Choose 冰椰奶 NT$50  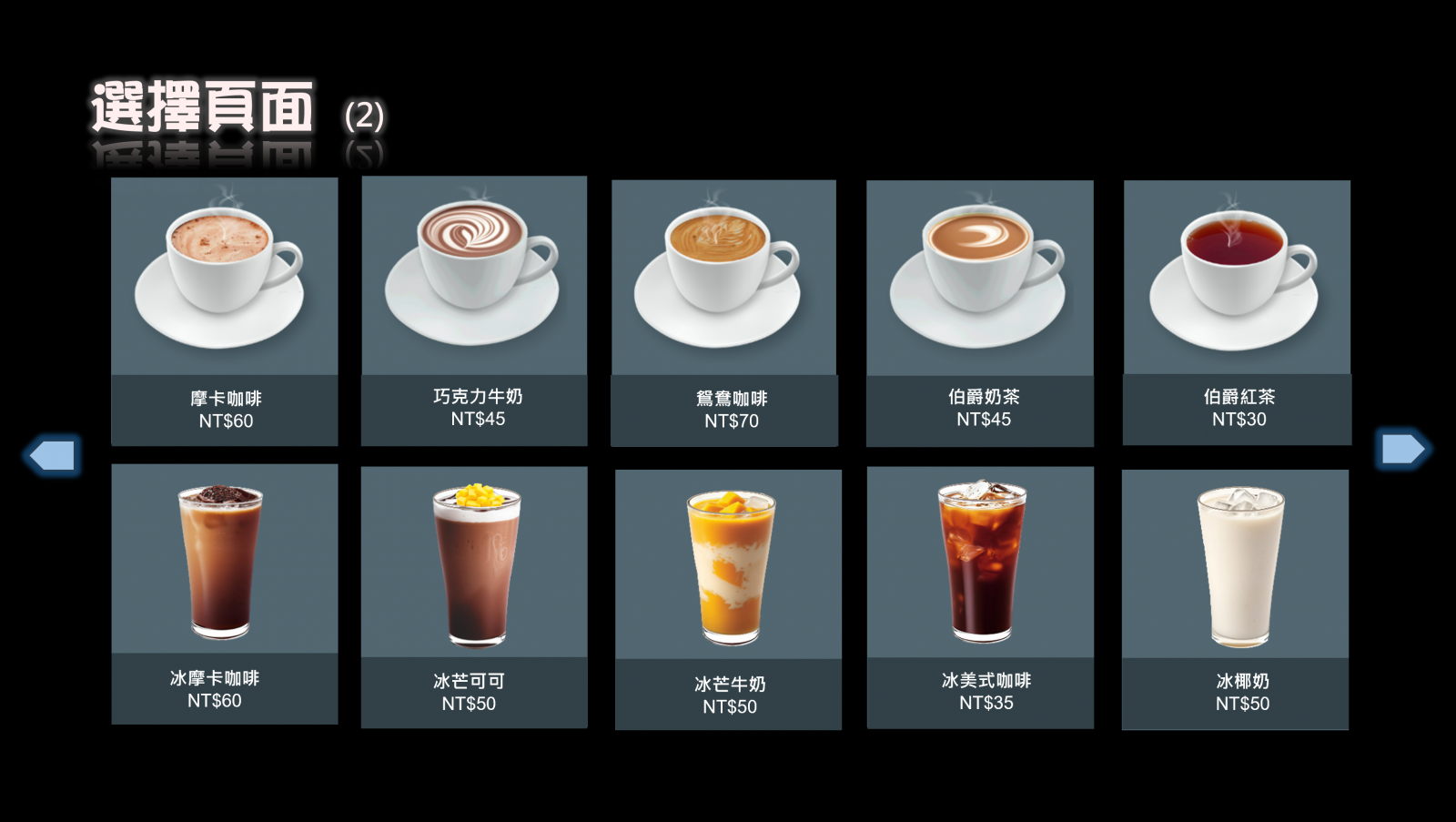pos(1235,599)
